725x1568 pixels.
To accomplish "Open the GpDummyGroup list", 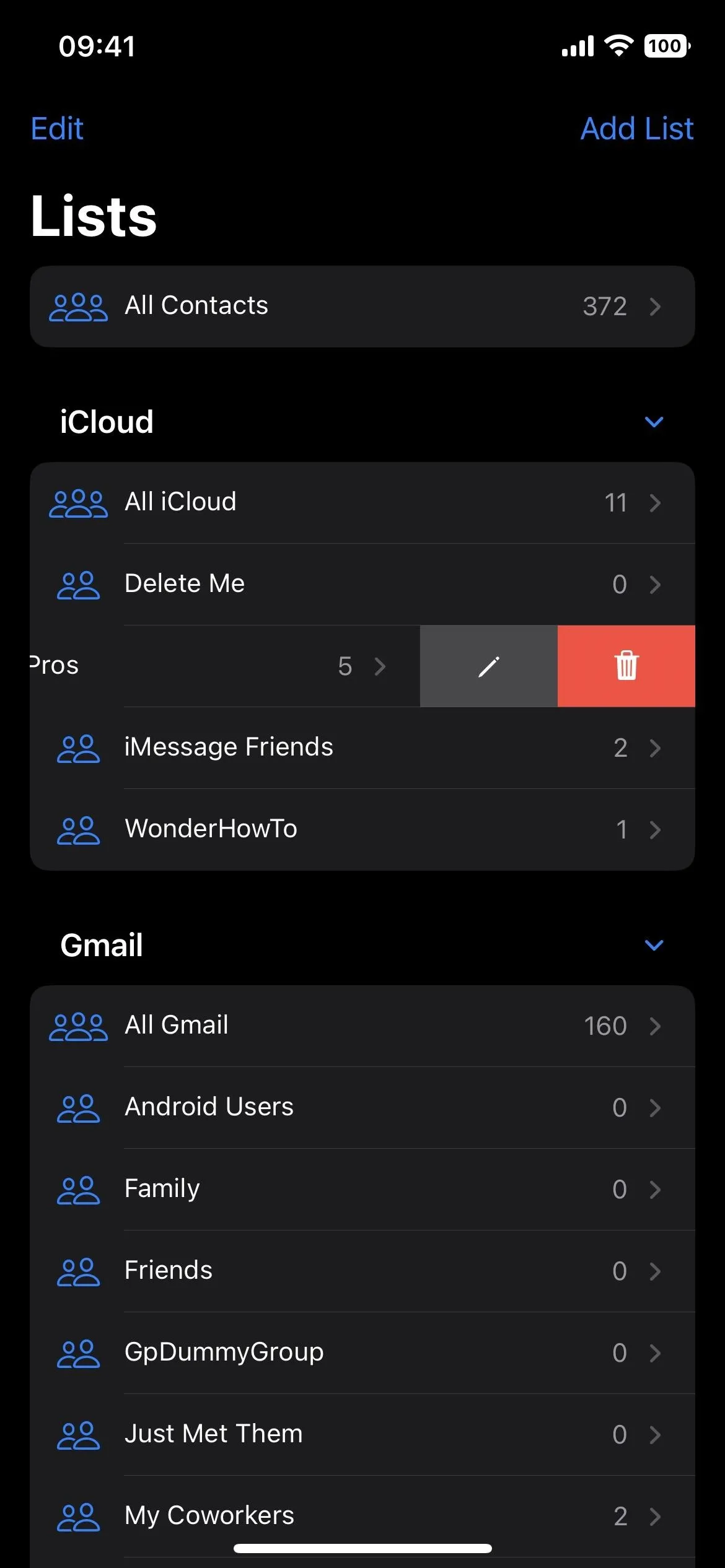I will tap(362, 1353).
